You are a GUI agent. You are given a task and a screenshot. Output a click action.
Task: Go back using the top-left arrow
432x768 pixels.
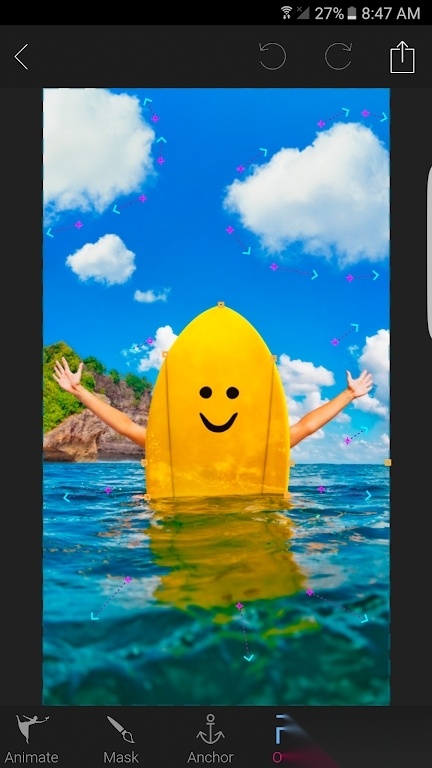click(x=22, y=57)
